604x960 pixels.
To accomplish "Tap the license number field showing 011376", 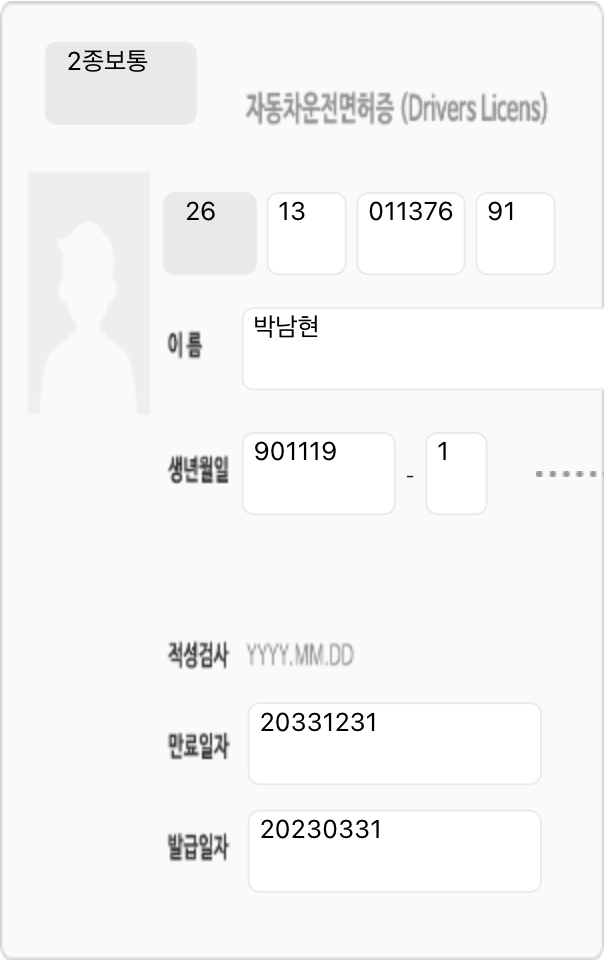I will click(410, 233).
